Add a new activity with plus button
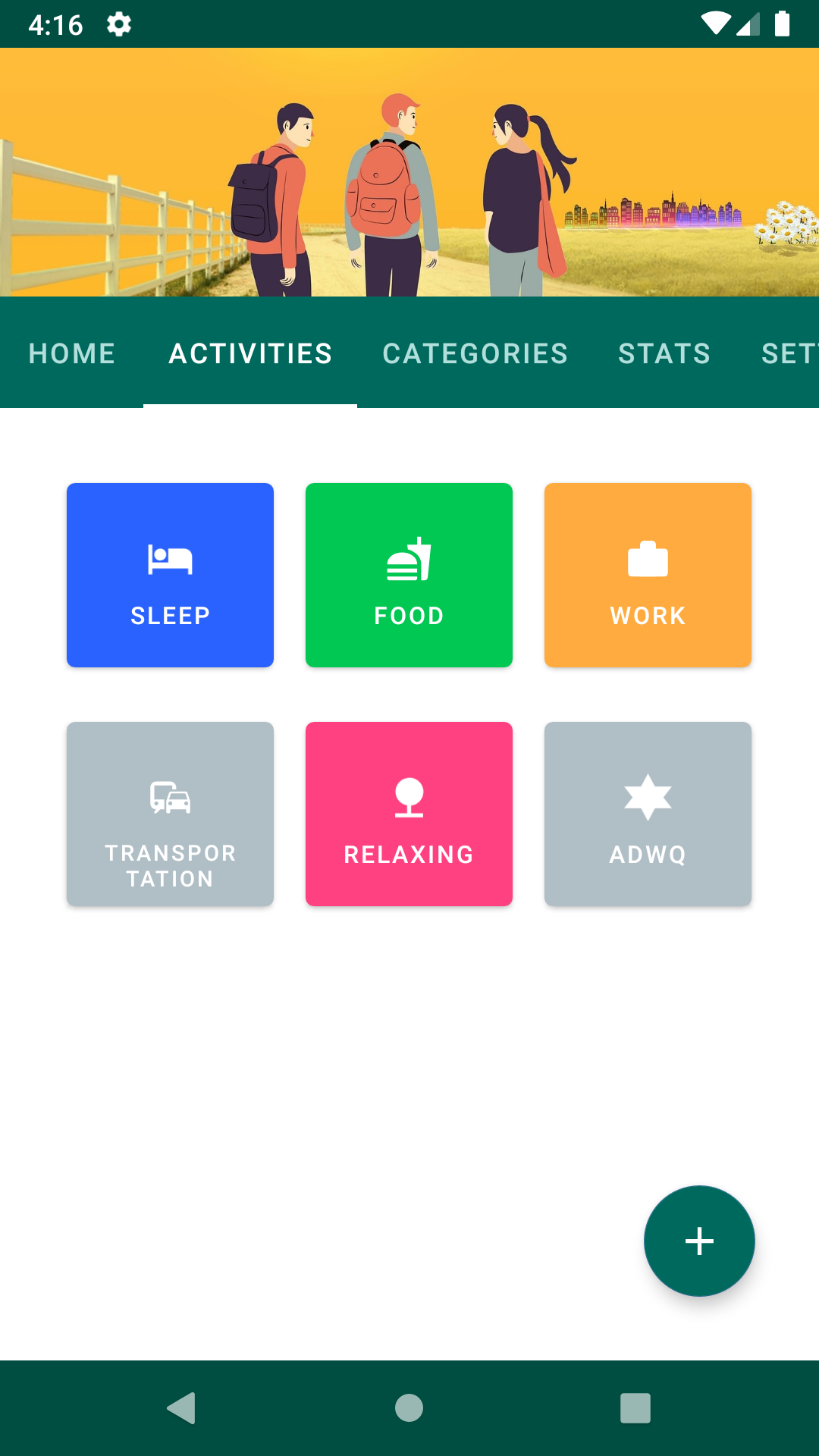Screen dimensions: 819x1456 point(699,1241)
